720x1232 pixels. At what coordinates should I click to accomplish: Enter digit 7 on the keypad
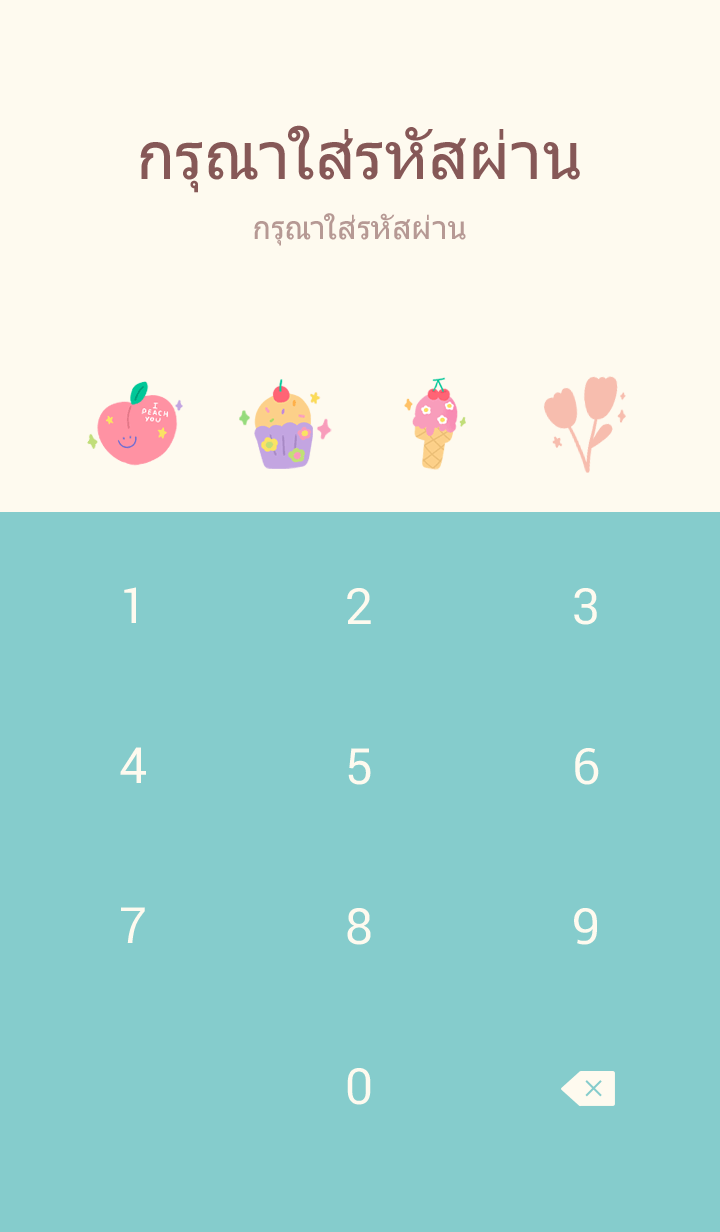[132, 927]
